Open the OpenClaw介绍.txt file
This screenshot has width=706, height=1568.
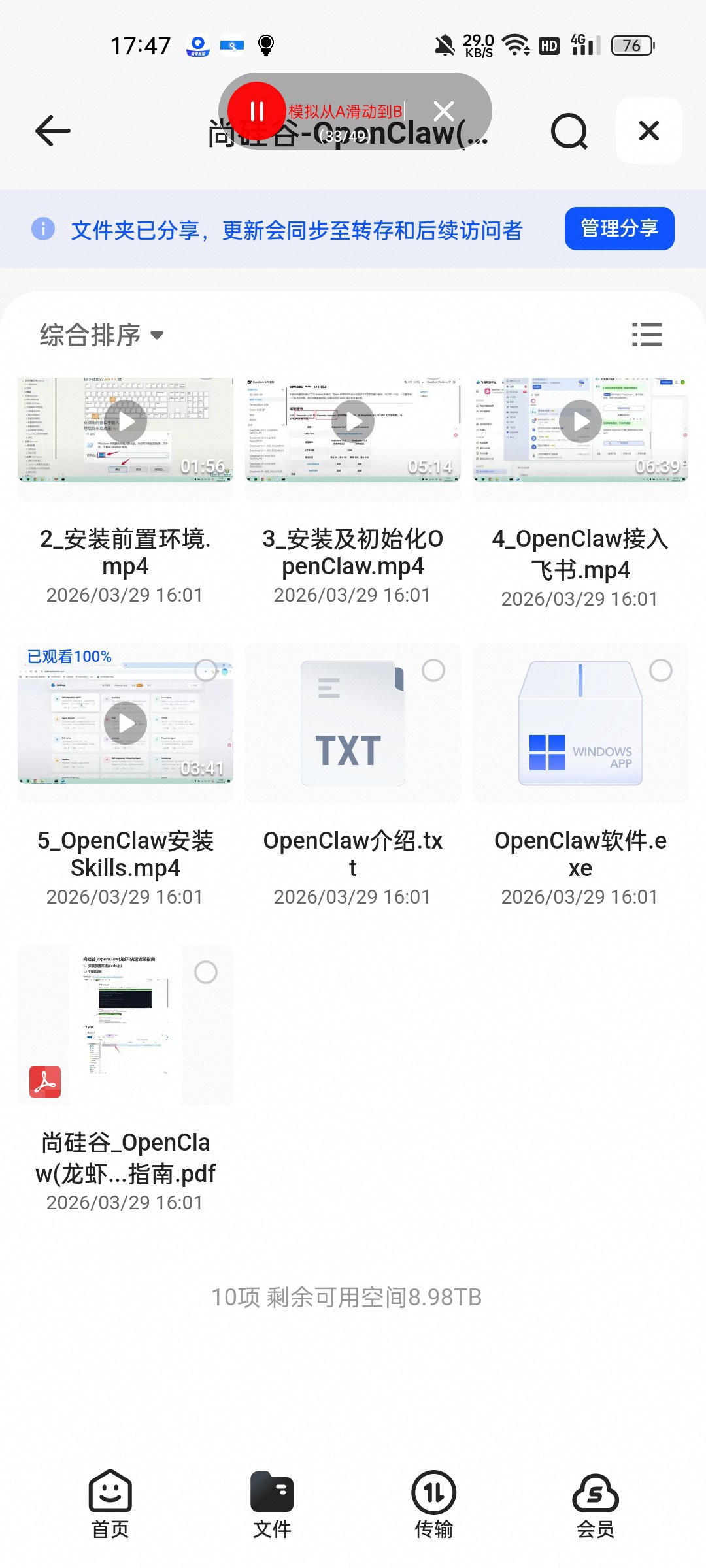point(353,723)
